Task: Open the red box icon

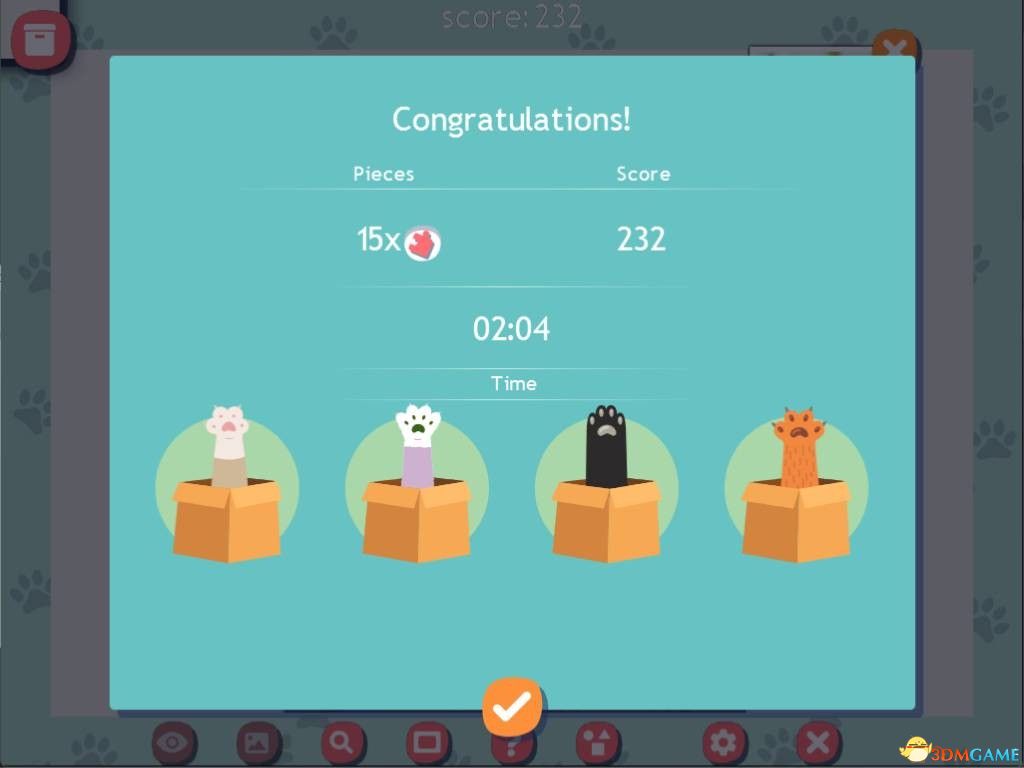Action: pyautogui.click(x=40, y=41)
